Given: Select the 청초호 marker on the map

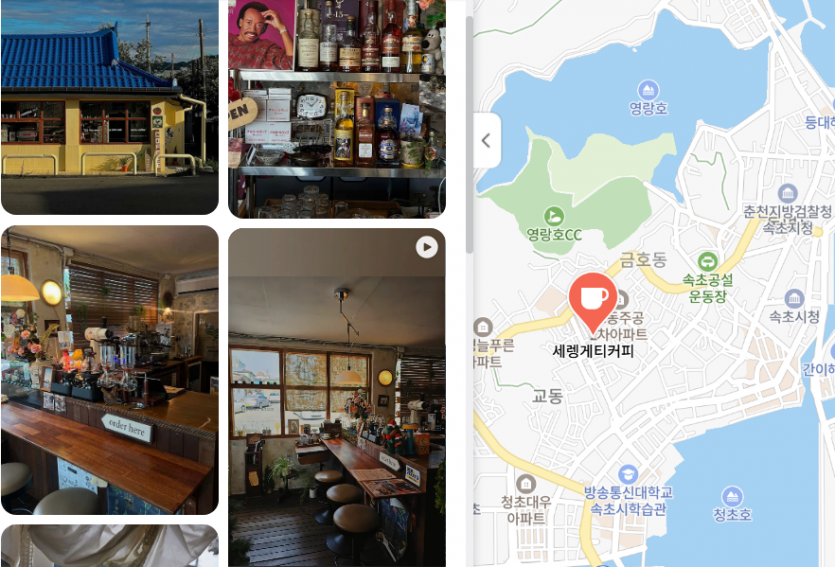Looking at the screenshot, I should [x=732, y=497].
